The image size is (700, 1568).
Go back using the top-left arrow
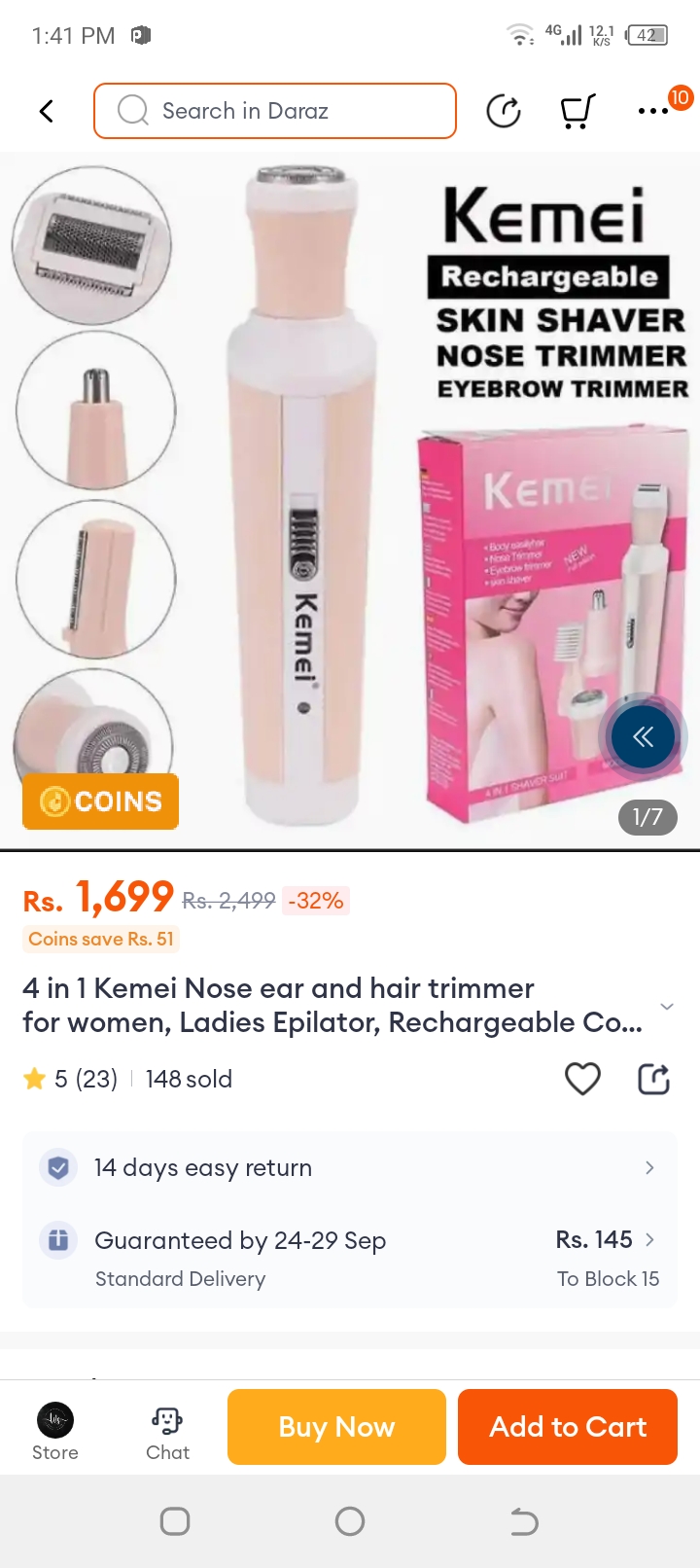coord(46,111)
